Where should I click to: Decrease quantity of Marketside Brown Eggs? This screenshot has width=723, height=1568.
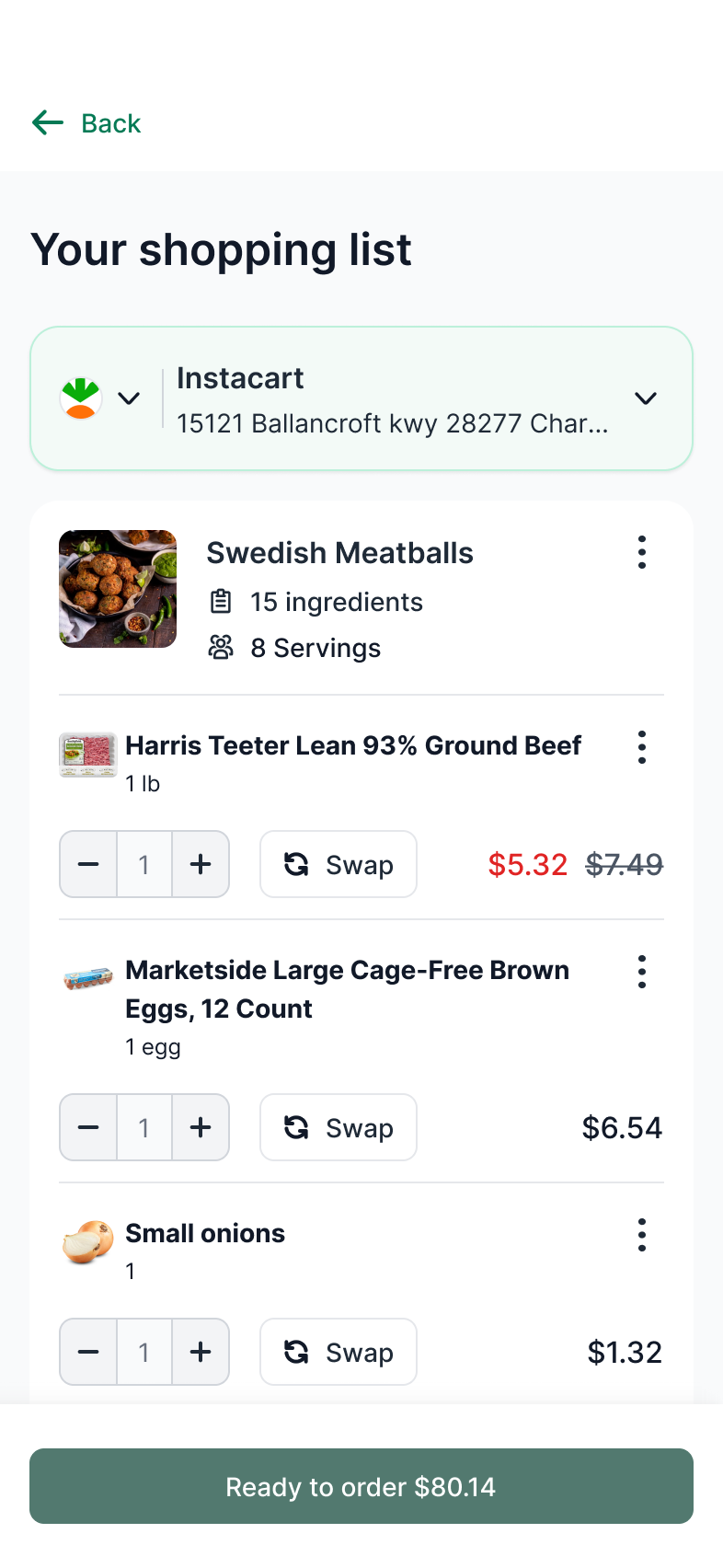tap(89, 1127)
